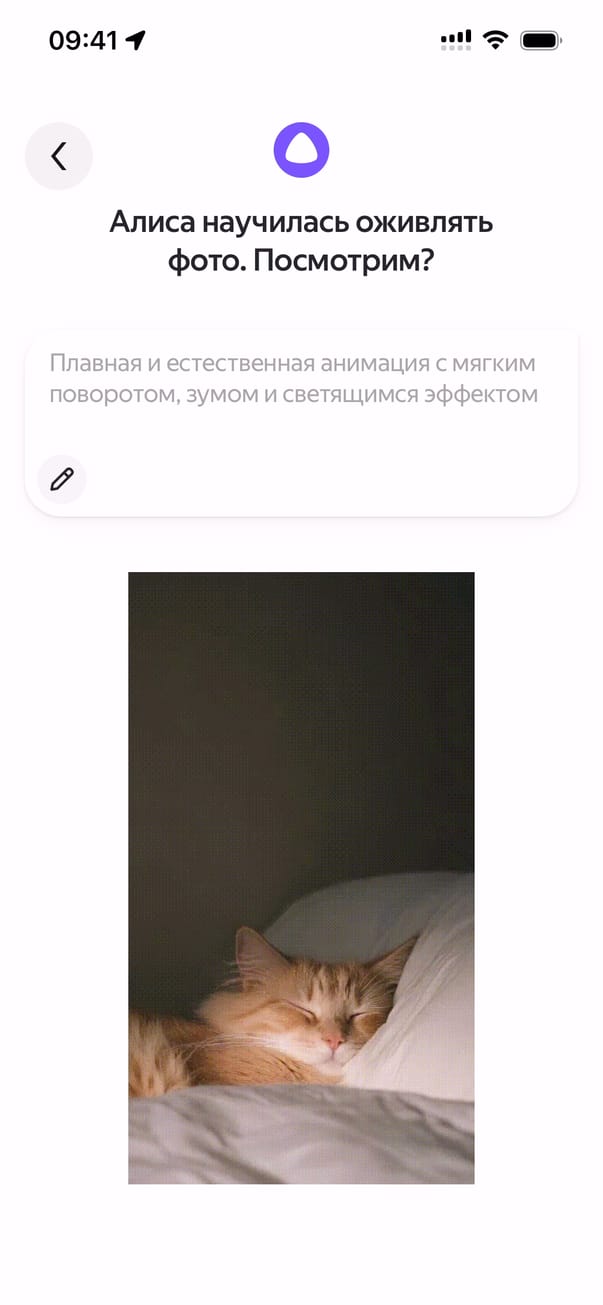Edit the animation prompt with the pencil icon

[x=62, y=480]
